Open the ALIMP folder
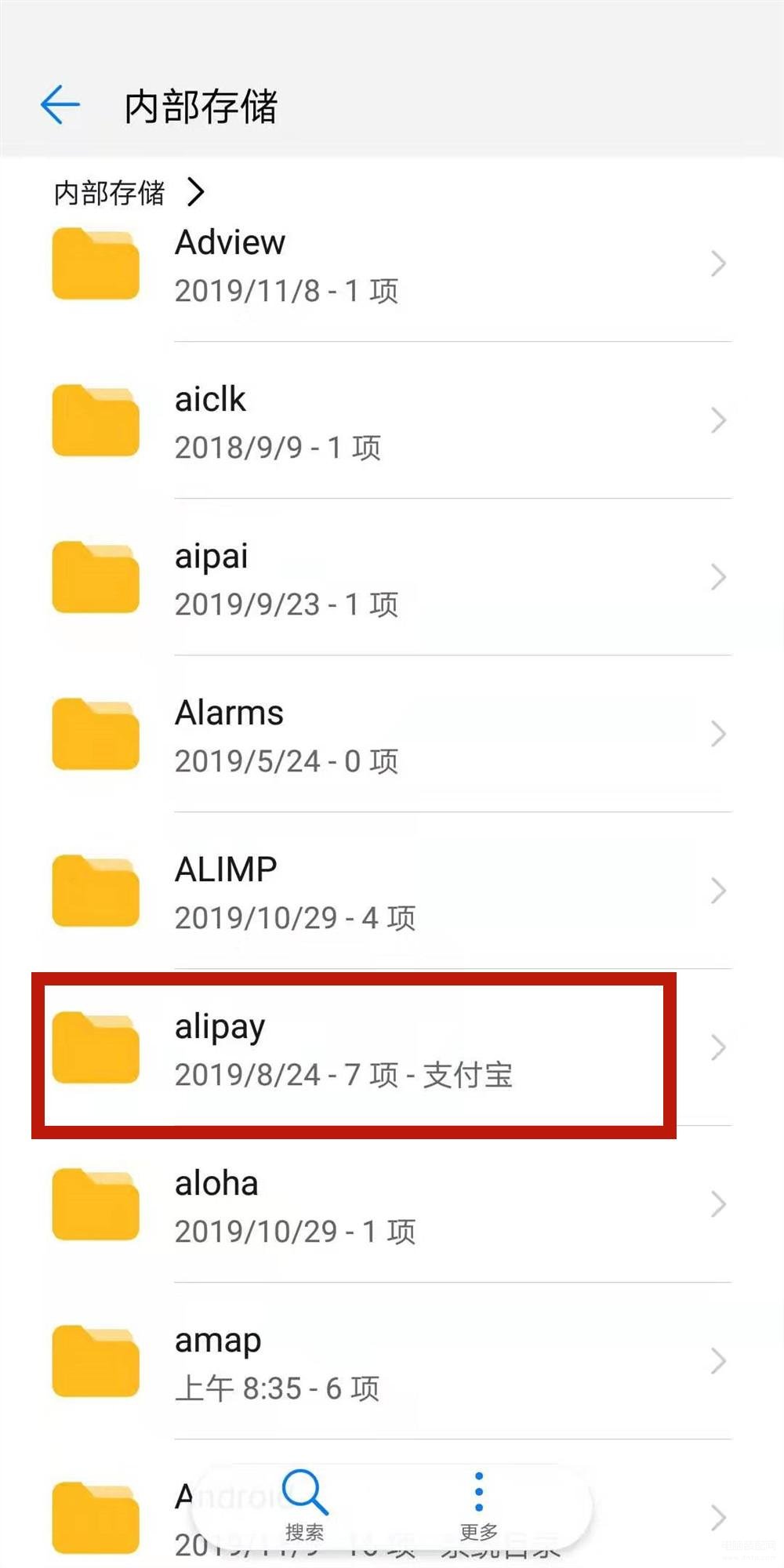Screen dimensions: 784x1568 392,891
